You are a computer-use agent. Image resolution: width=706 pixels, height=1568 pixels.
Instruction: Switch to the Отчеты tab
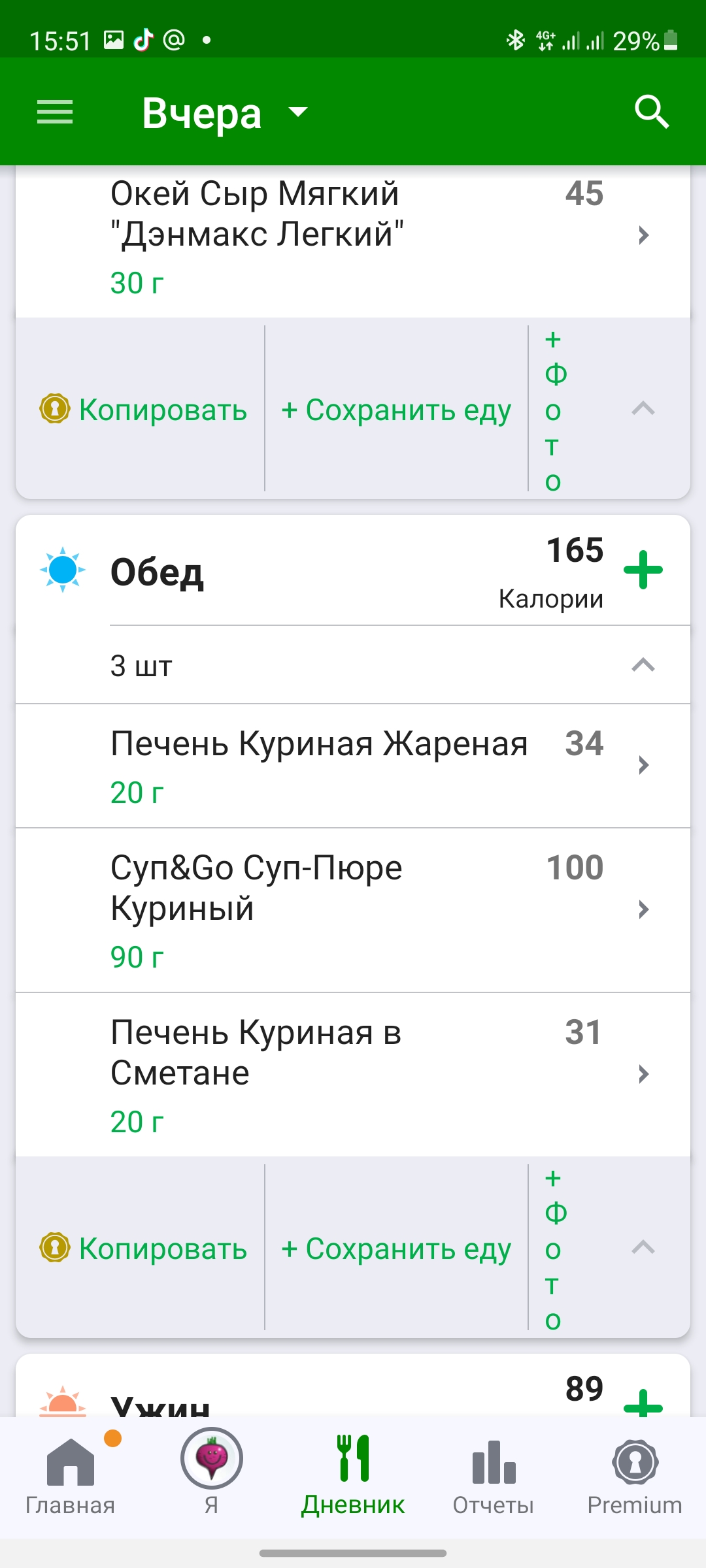click(494, 1477)
